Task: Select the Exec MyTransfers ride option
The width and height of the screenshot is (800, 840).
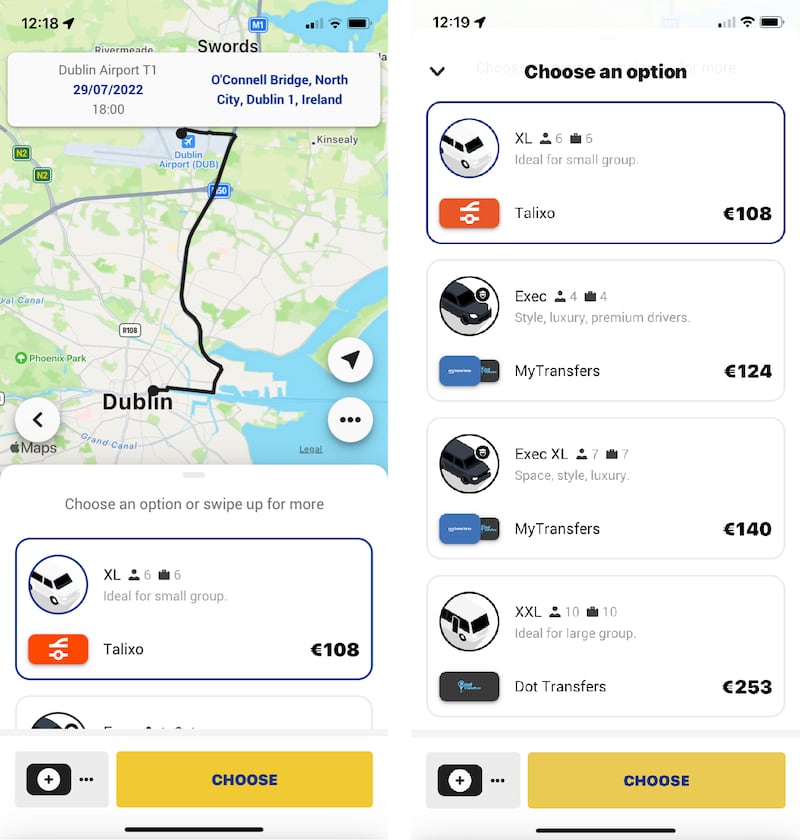Action: (x=605, y=330)
